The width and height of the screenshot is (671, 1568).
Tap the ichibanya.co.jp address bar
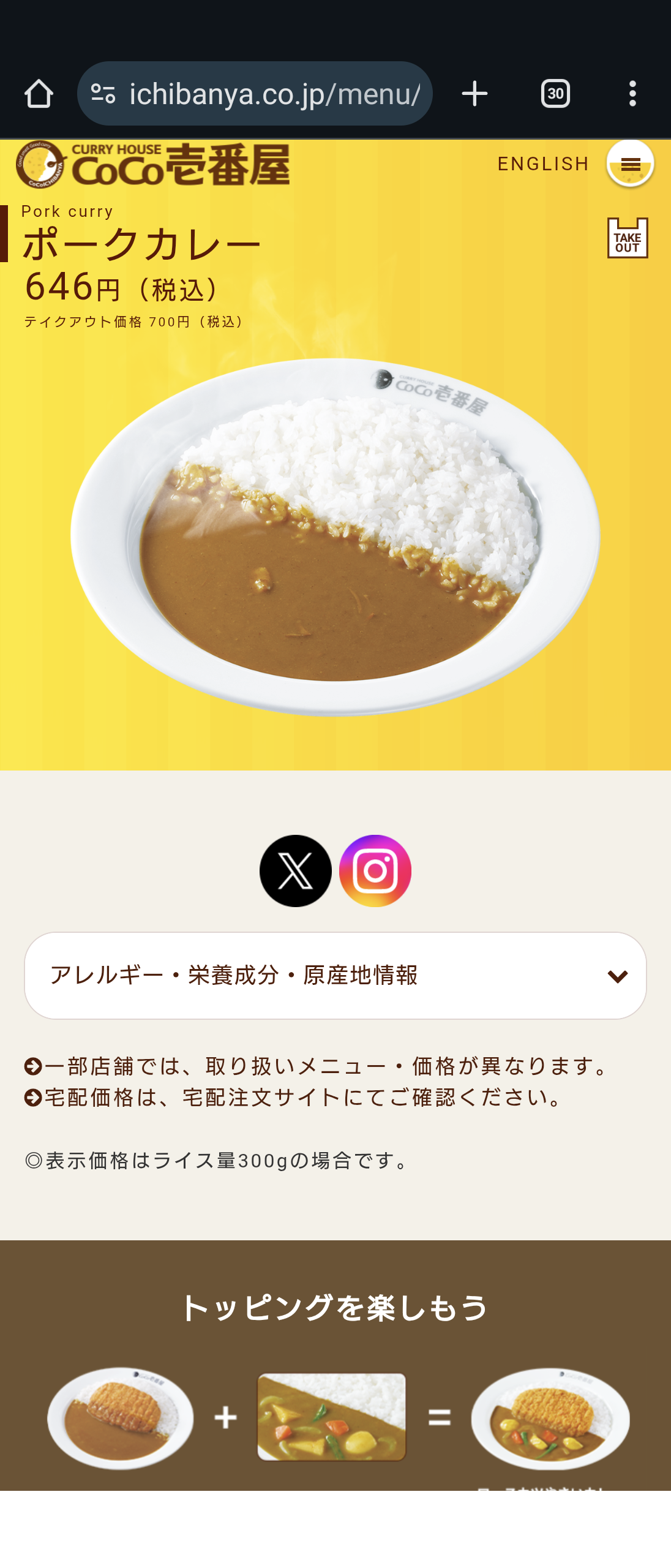[x=274, y=94]
